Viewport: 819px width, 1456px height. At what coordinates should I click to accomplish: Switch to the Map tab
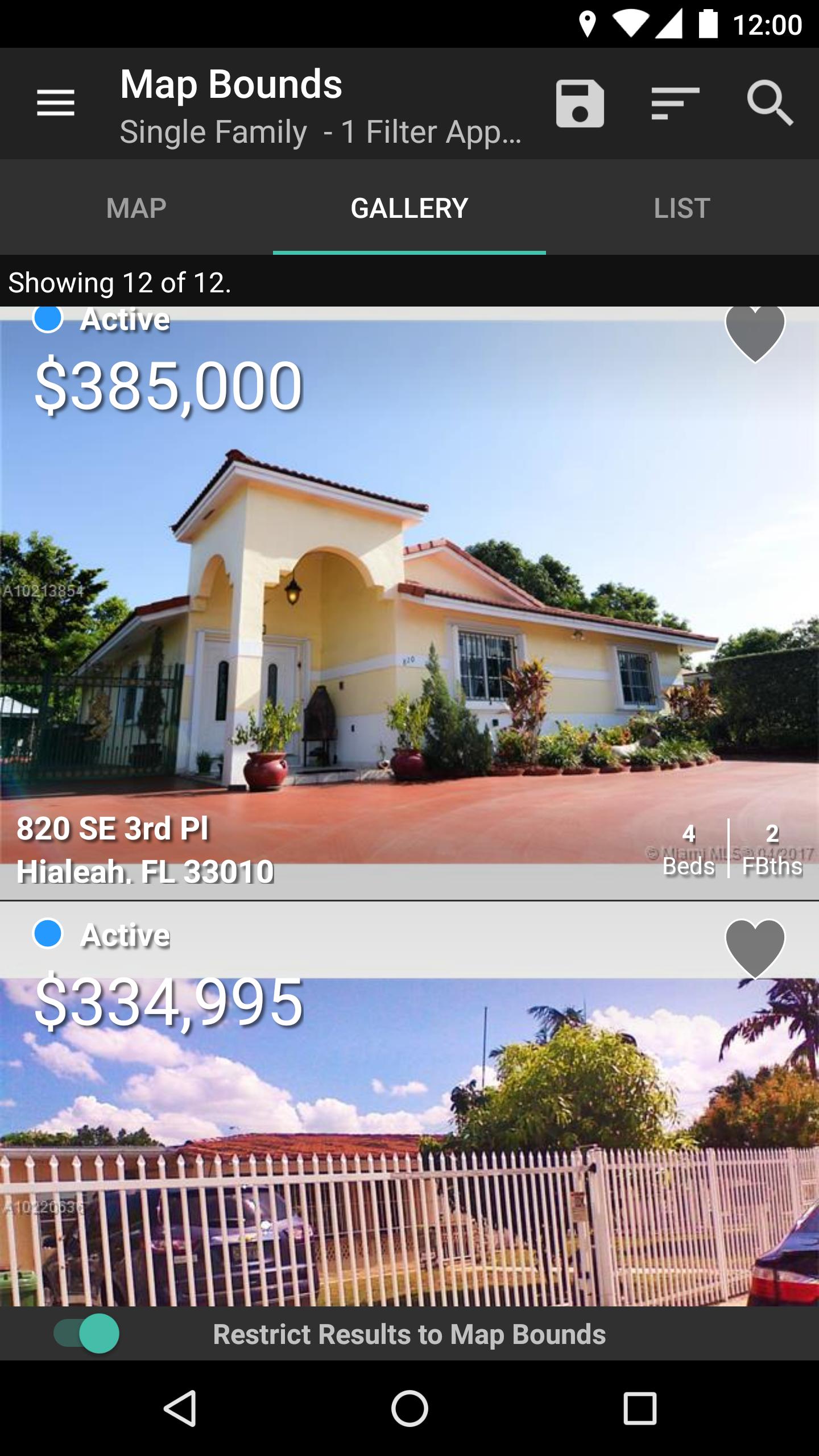click(x=136, y=208)
